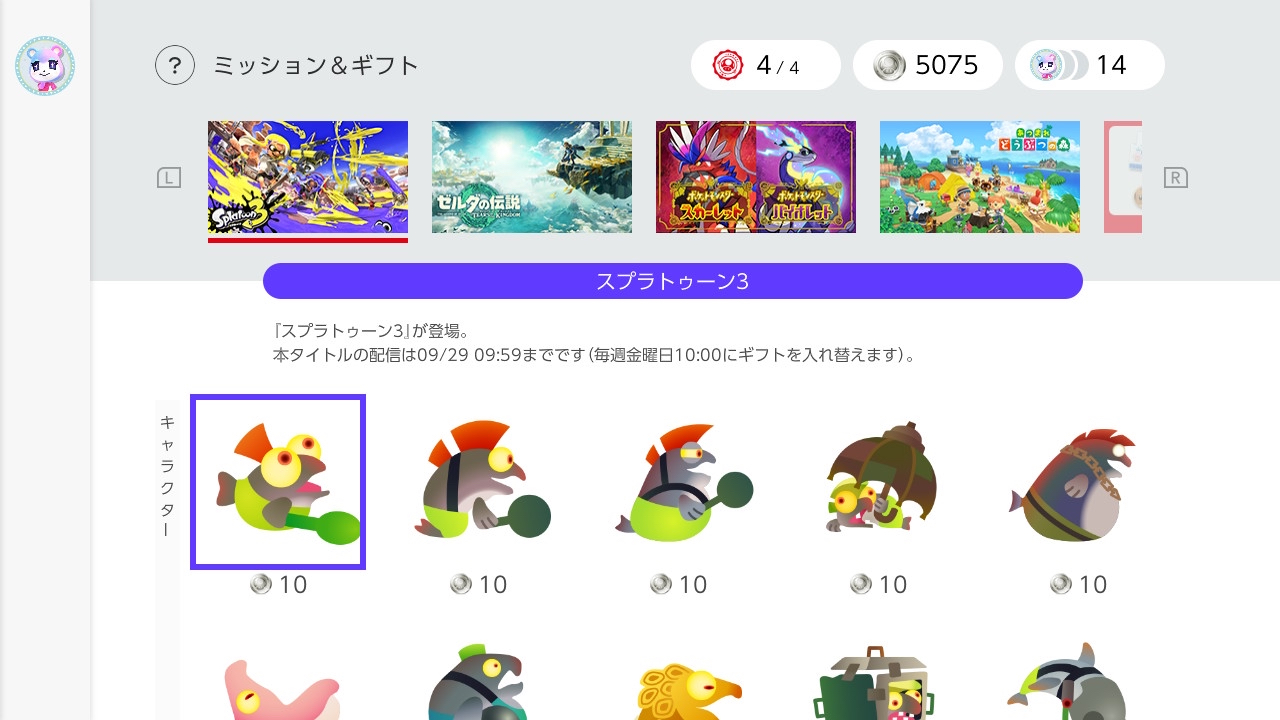
Task: Open the user profile avatar
Action: (45, 66)
